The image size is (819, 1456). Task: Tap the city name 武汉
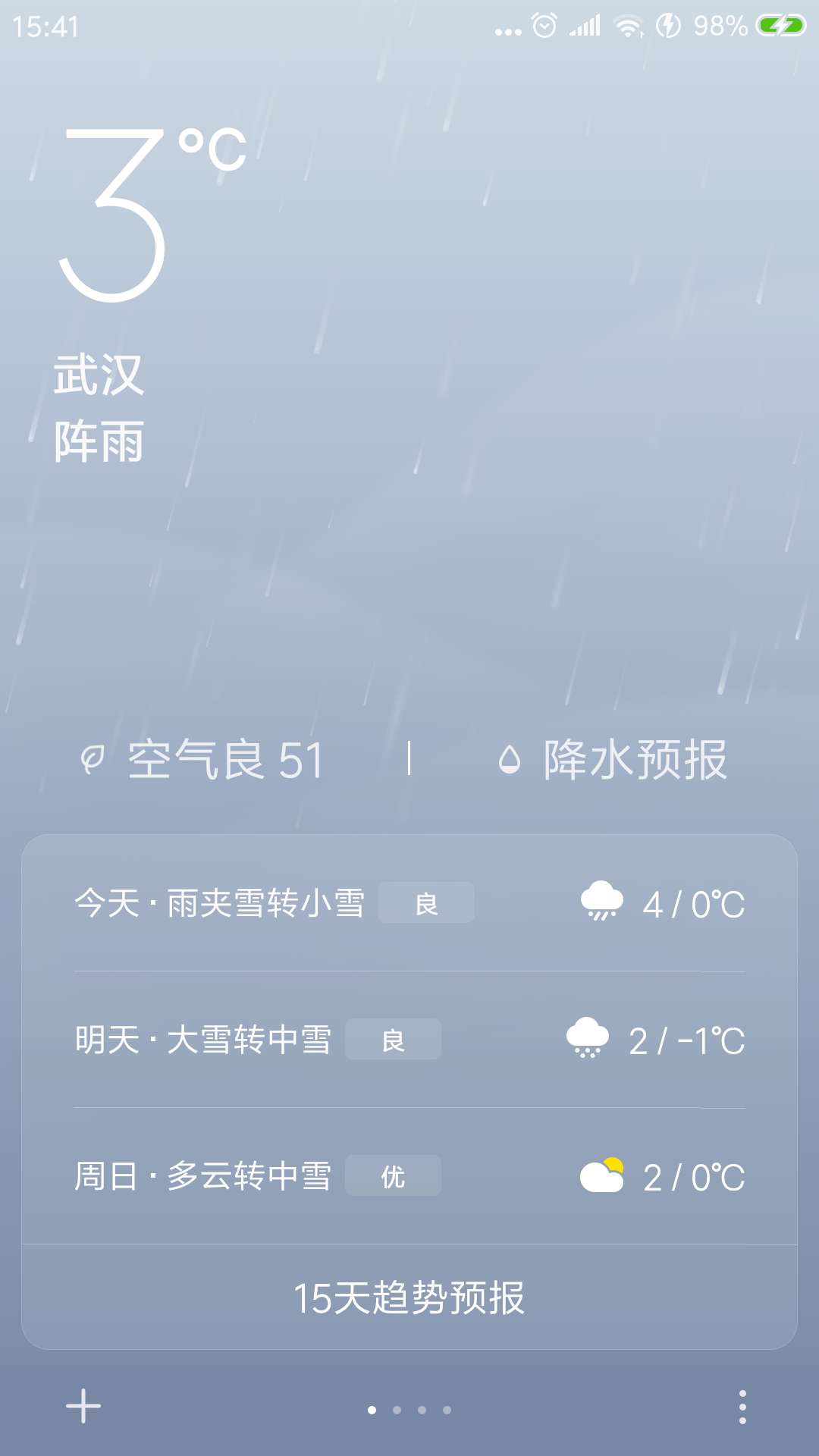pos(99,374)
